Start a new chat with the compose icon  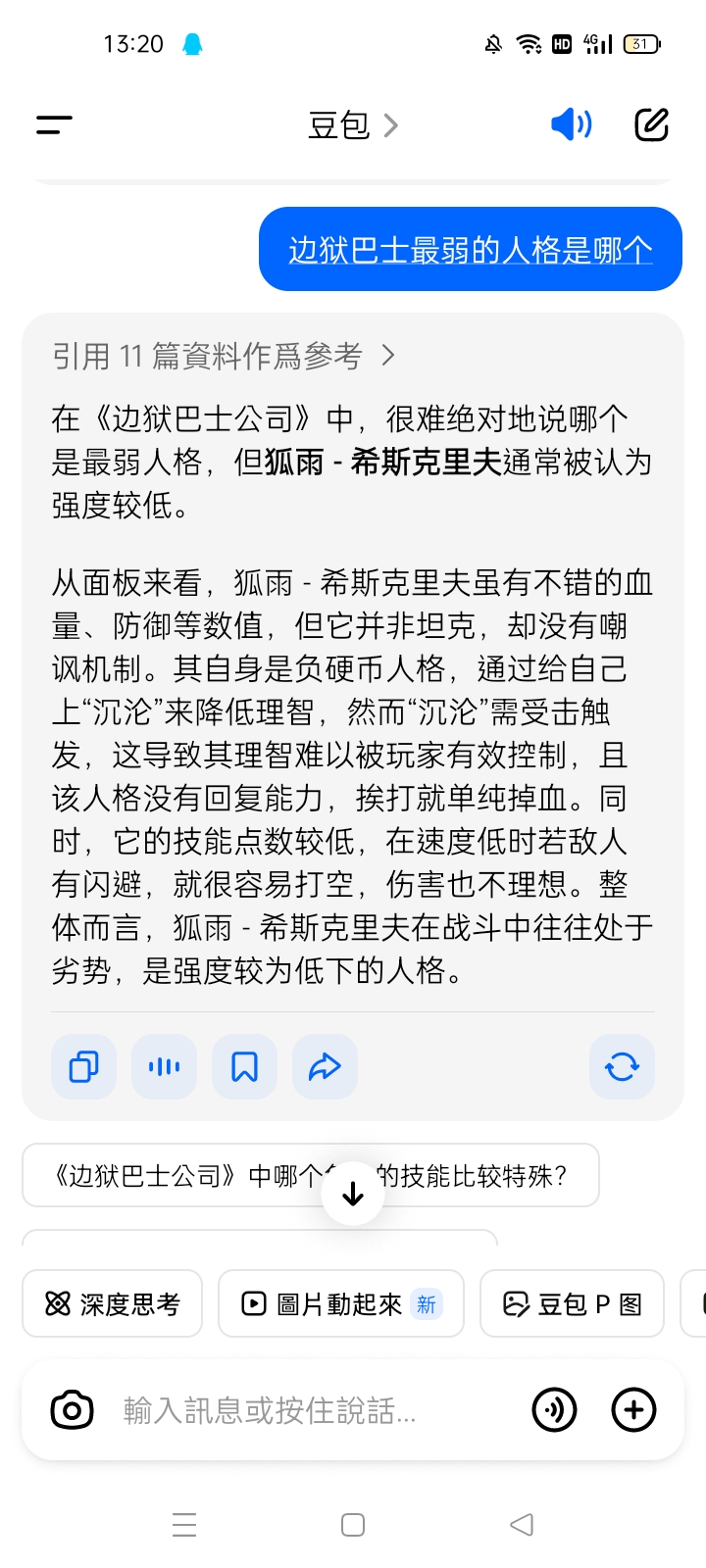pyautogui.click(x=652, y=124)
